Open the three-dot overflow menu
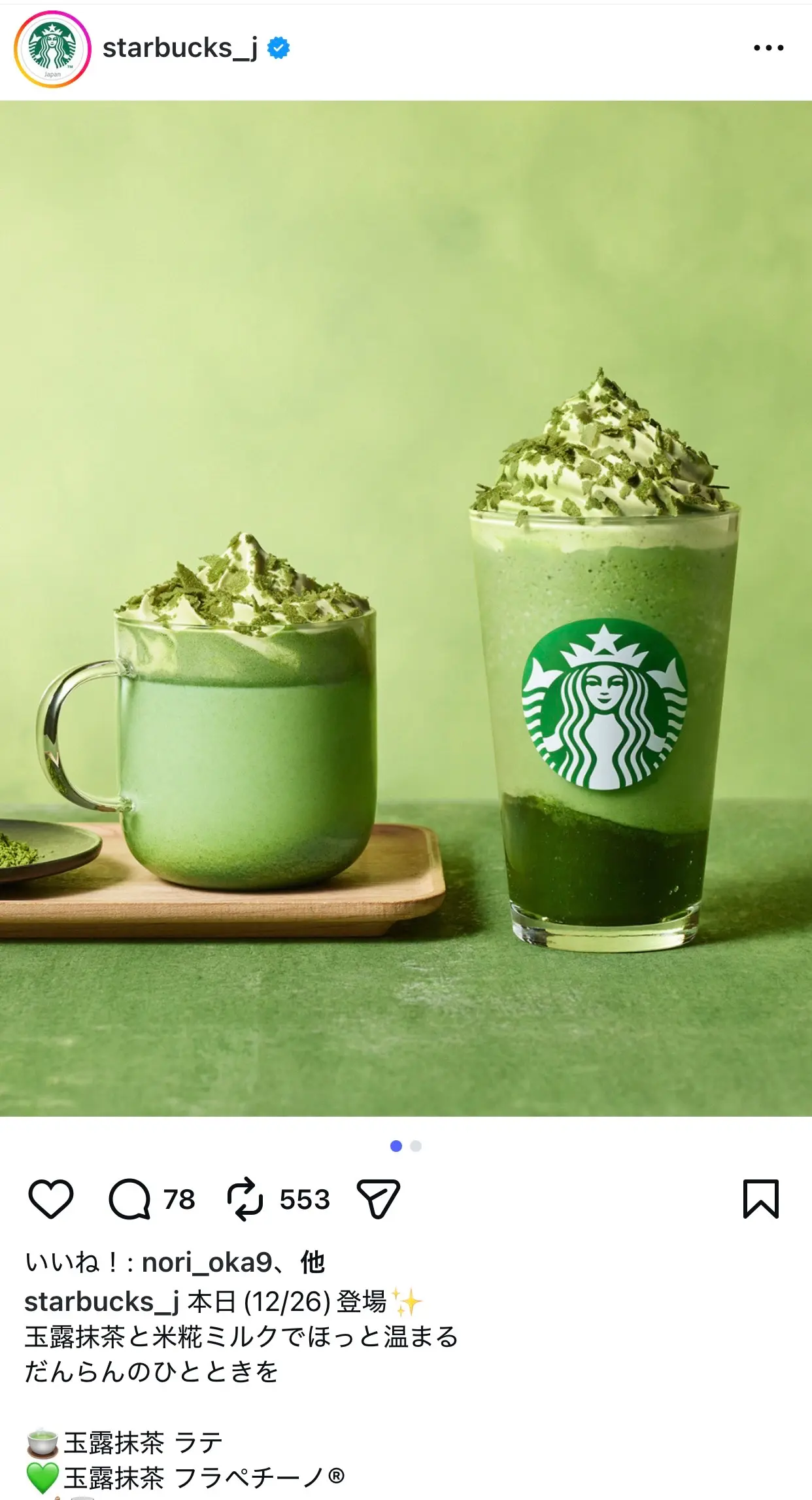This screenshot has height=1500, width=812. [768, 48]
